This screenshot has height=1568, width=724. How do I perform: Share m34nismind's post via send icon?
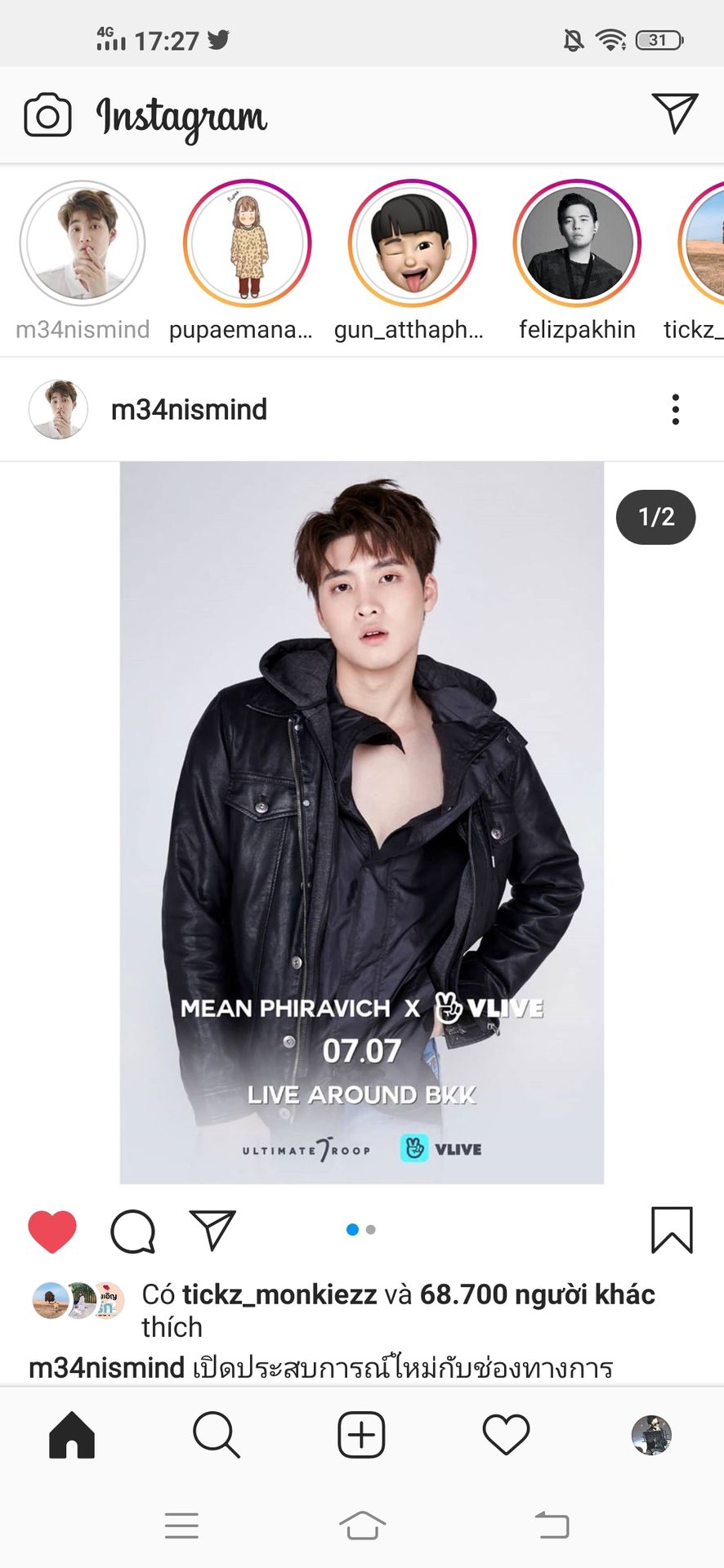pos(212,1229)
